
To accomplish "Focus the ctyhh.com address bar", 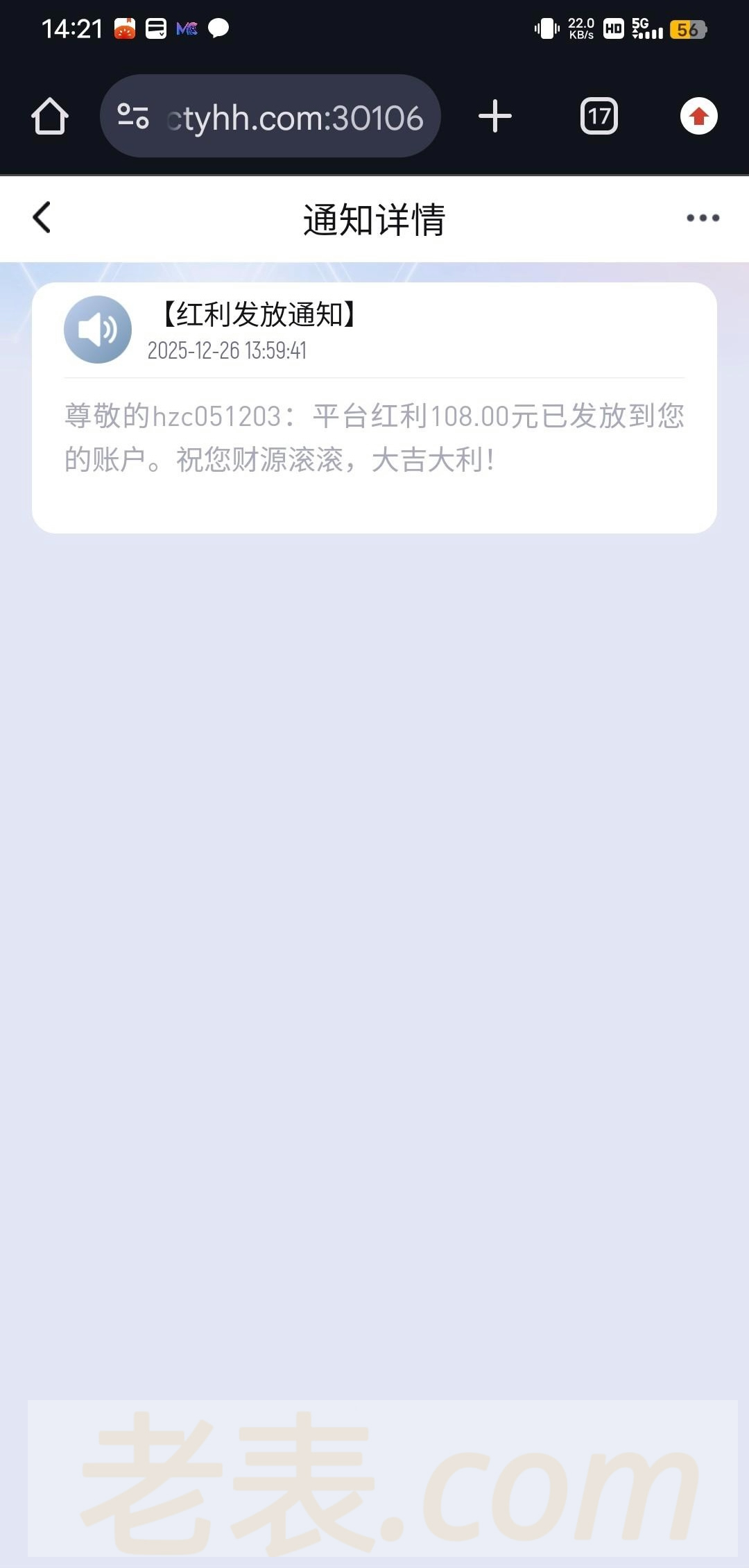I will (x=295, y=118).
